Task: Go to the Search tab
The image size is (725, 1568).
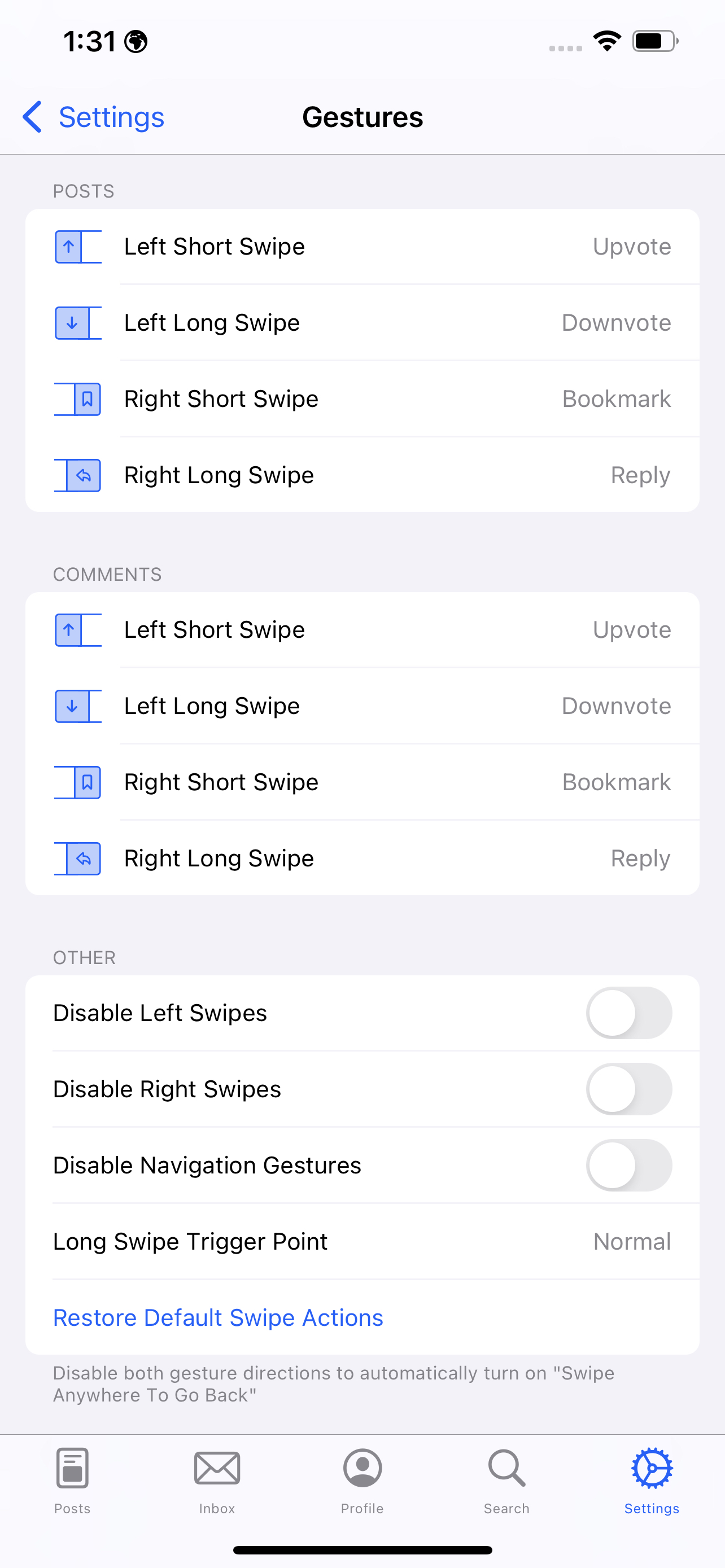Action: tap(506, 1481)
